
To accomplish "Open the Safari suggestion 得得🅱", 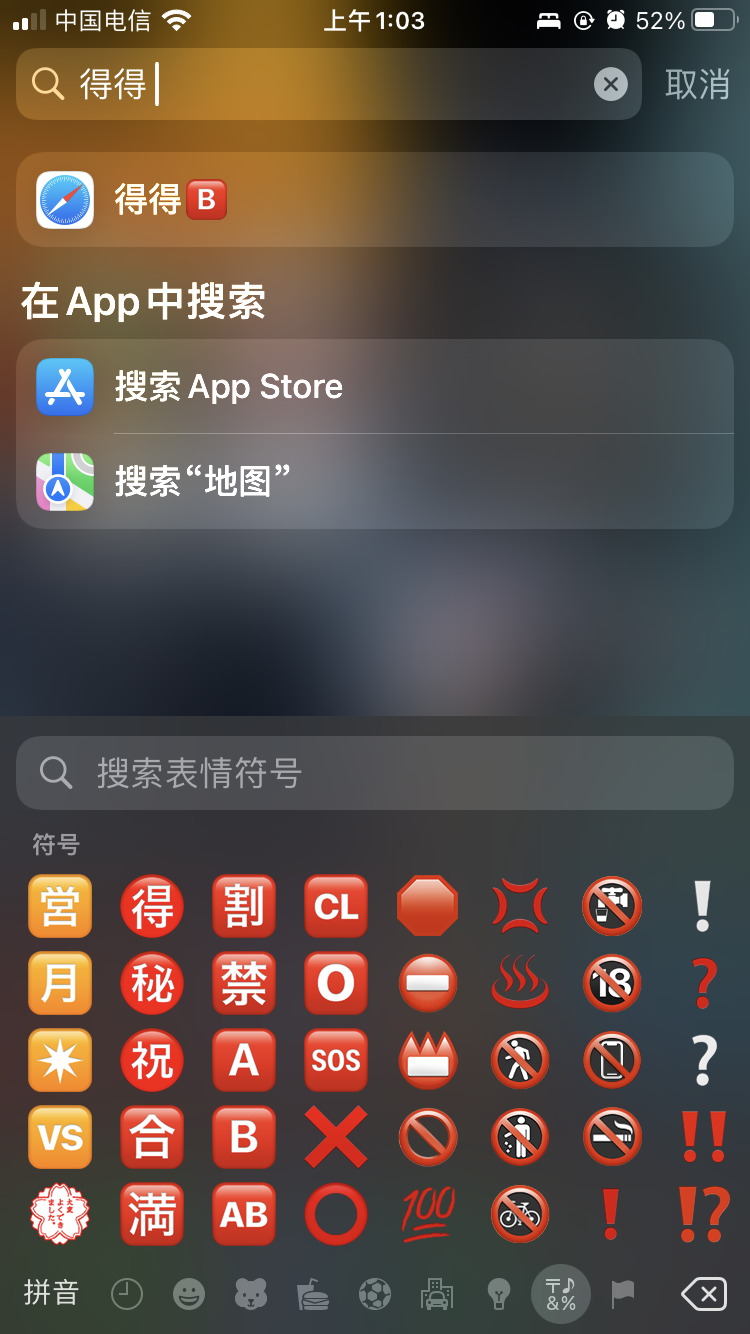I will [375, 200].
